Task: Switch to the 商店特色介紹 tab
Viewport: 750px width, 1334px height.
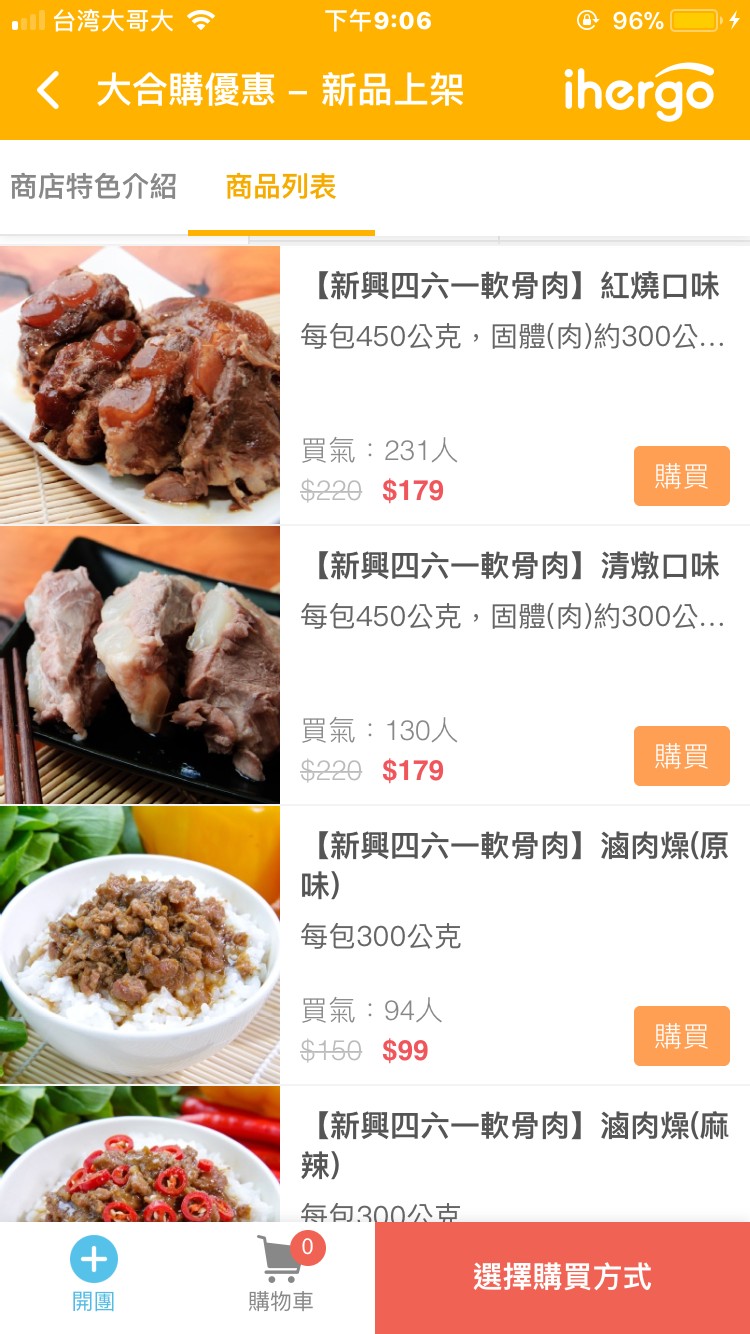Action: click(93, 187)
